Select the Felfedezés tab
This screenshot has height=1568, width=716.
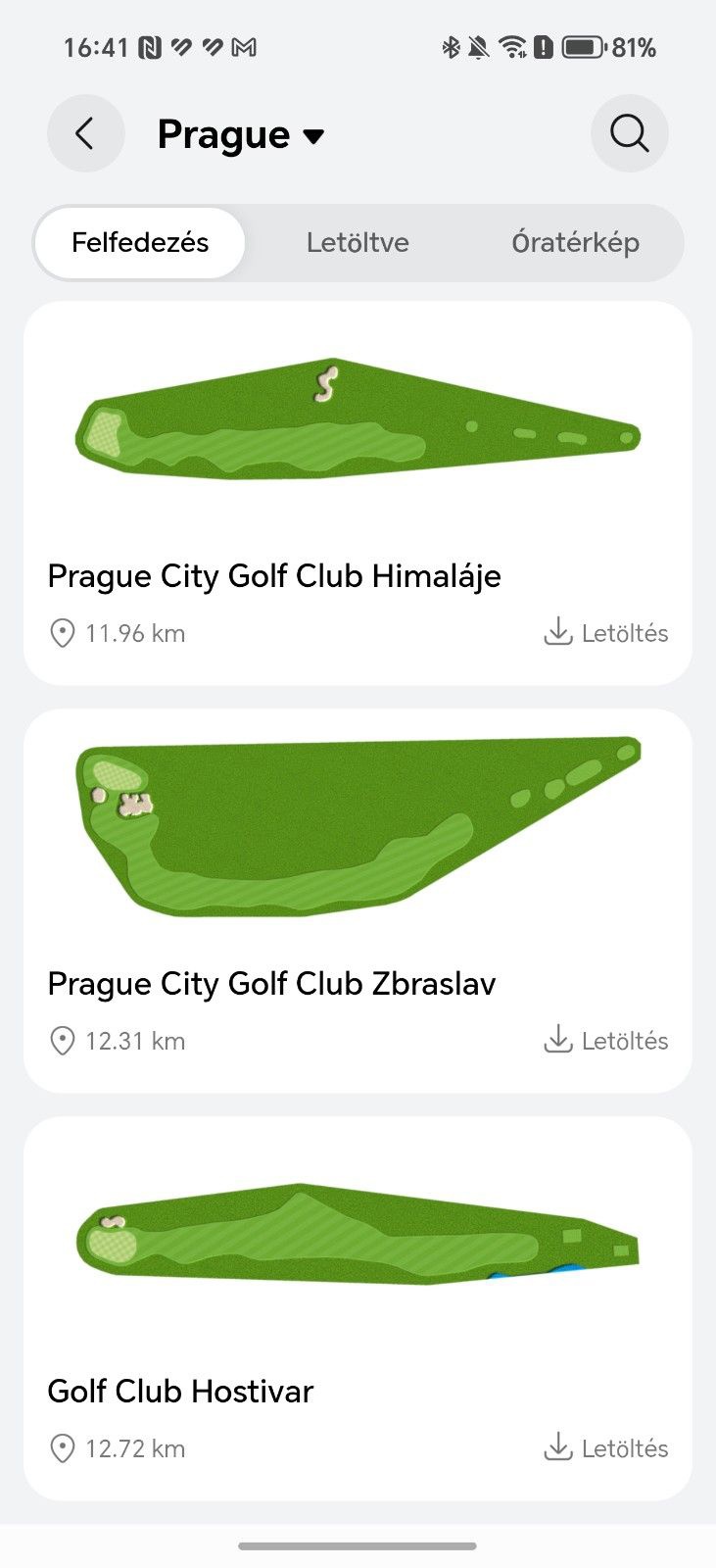tap(140, 243)
